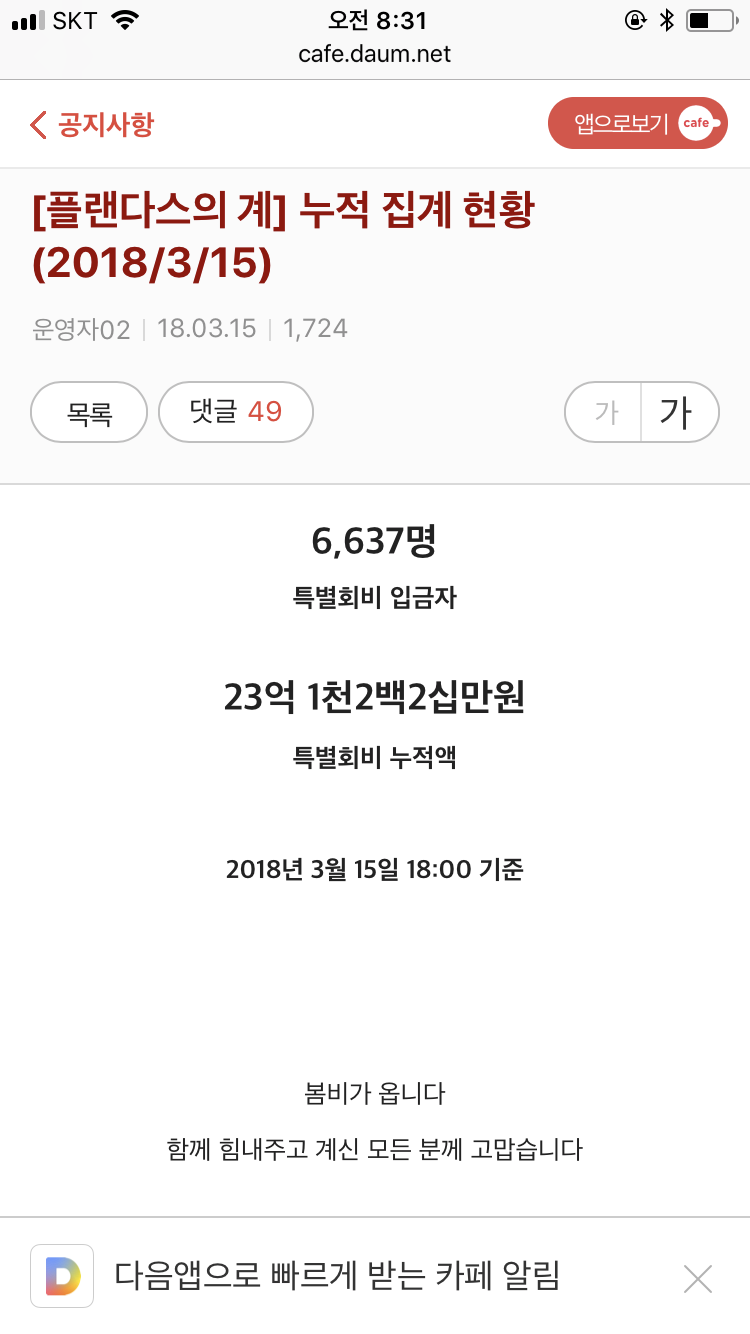The image size is (750, 1334).
Task: Tap the 목록 button
Action: [89, 412]
